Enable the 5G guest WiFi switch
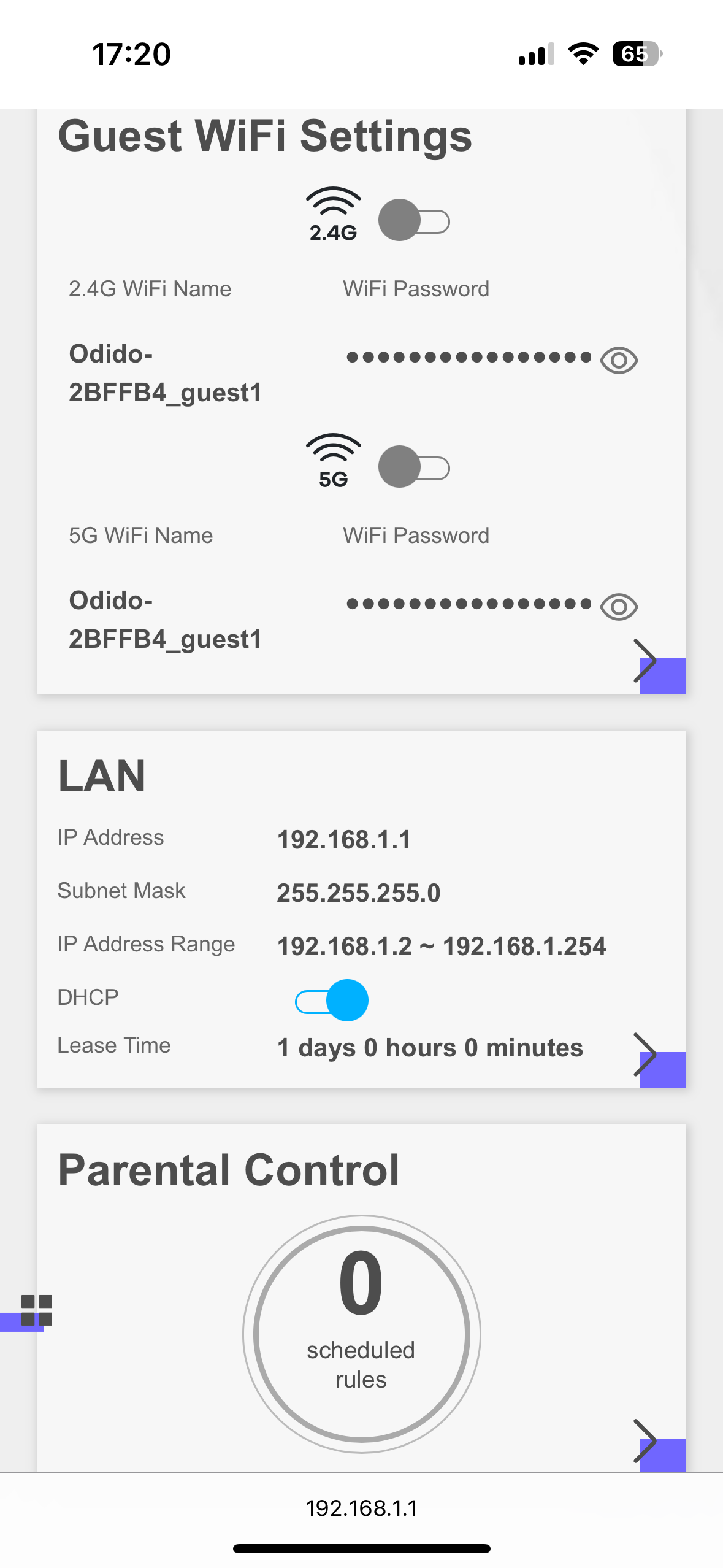The height and width of the screenshot is (1568, 723). 414,467
